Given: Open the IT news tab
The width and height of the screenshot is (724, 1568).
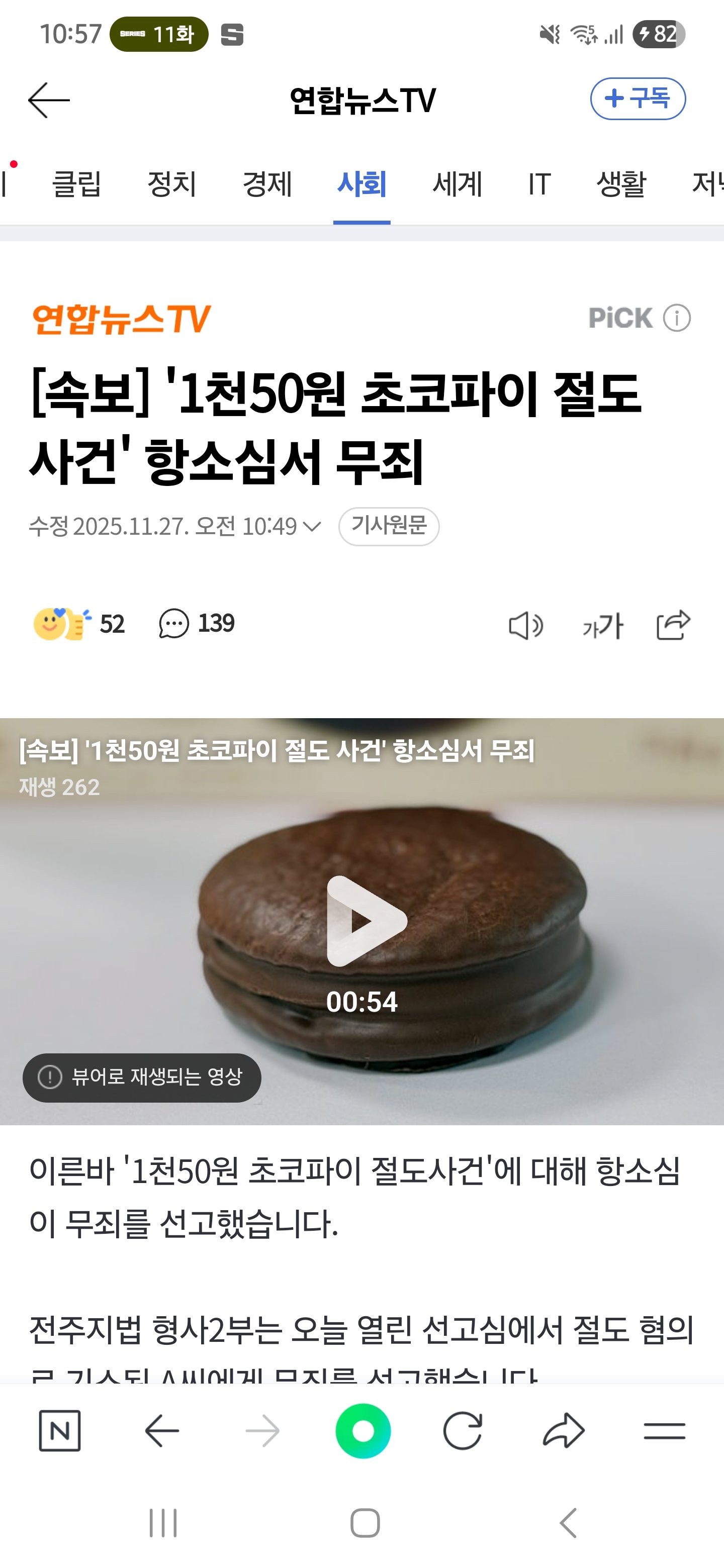Looking at the screenshot, I should tap(539, 184).
